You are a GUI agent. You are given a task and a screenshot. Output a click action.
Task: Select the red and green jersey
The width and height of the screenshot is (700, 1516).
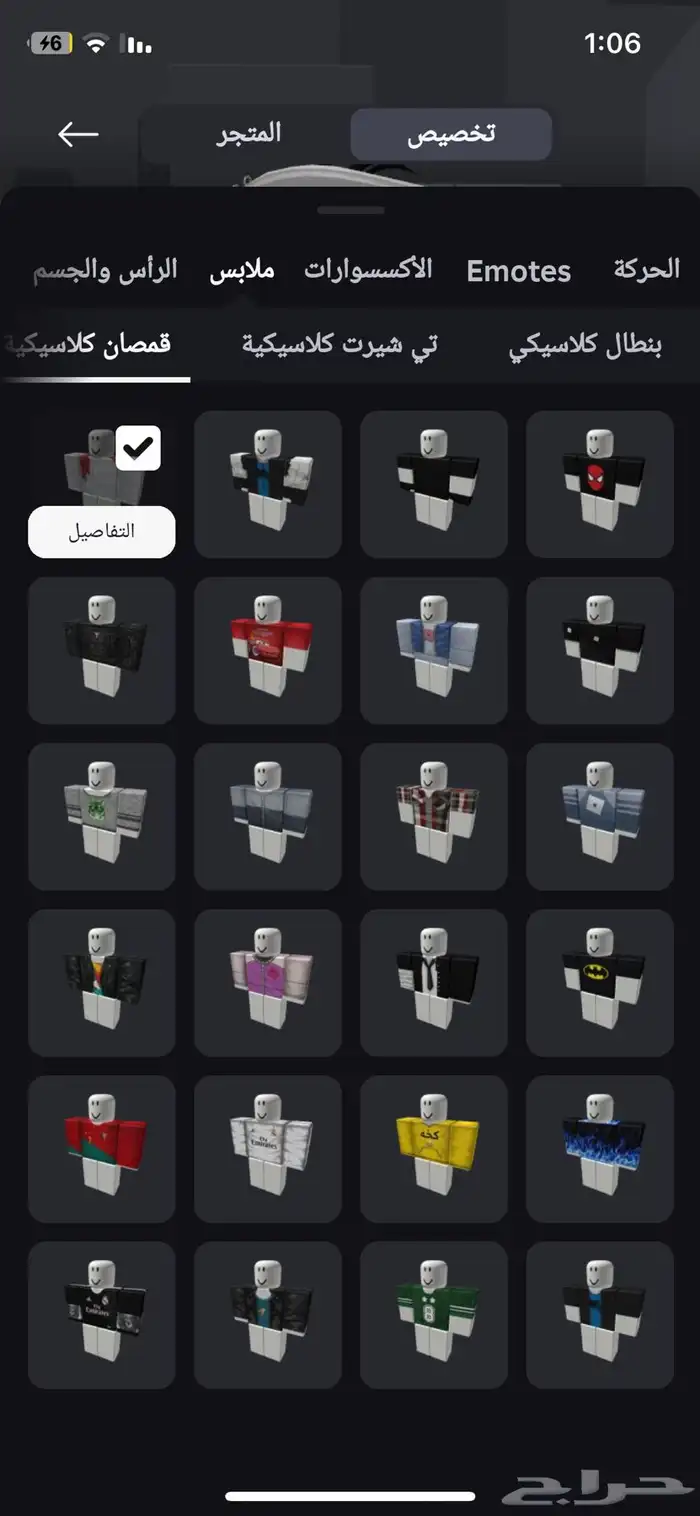101,1148
